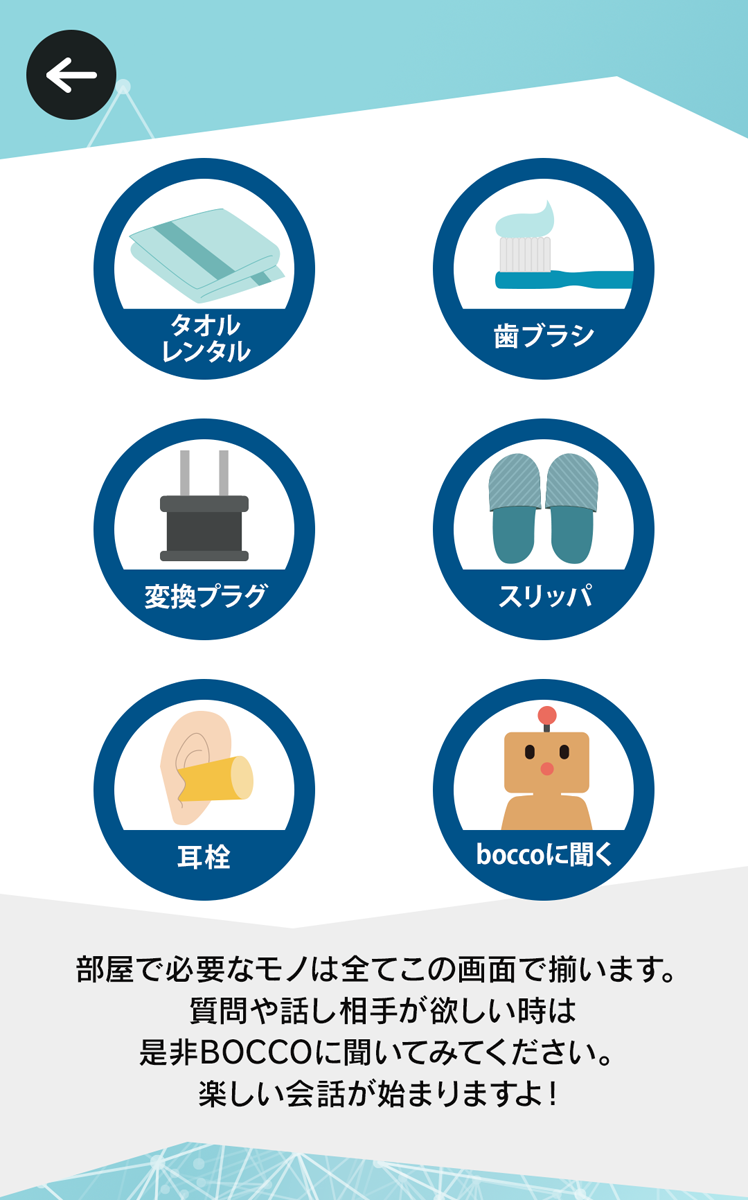Open the boccoに聞く robot chat
The width and height of the screenshot is (748, 1200).
tap(543, 789)
